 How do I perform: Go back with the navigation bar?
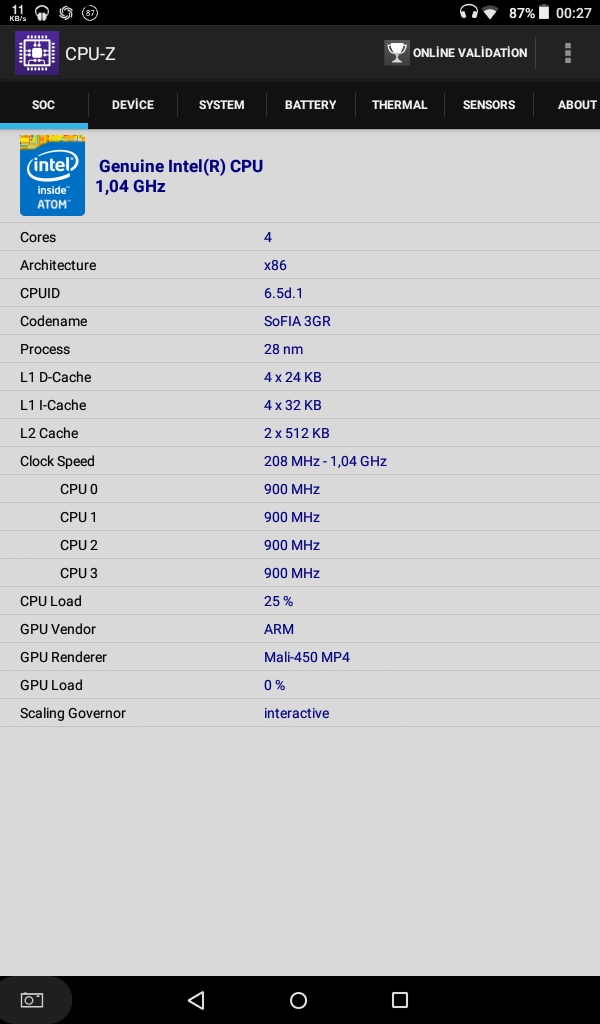(x=196, y=1000)
